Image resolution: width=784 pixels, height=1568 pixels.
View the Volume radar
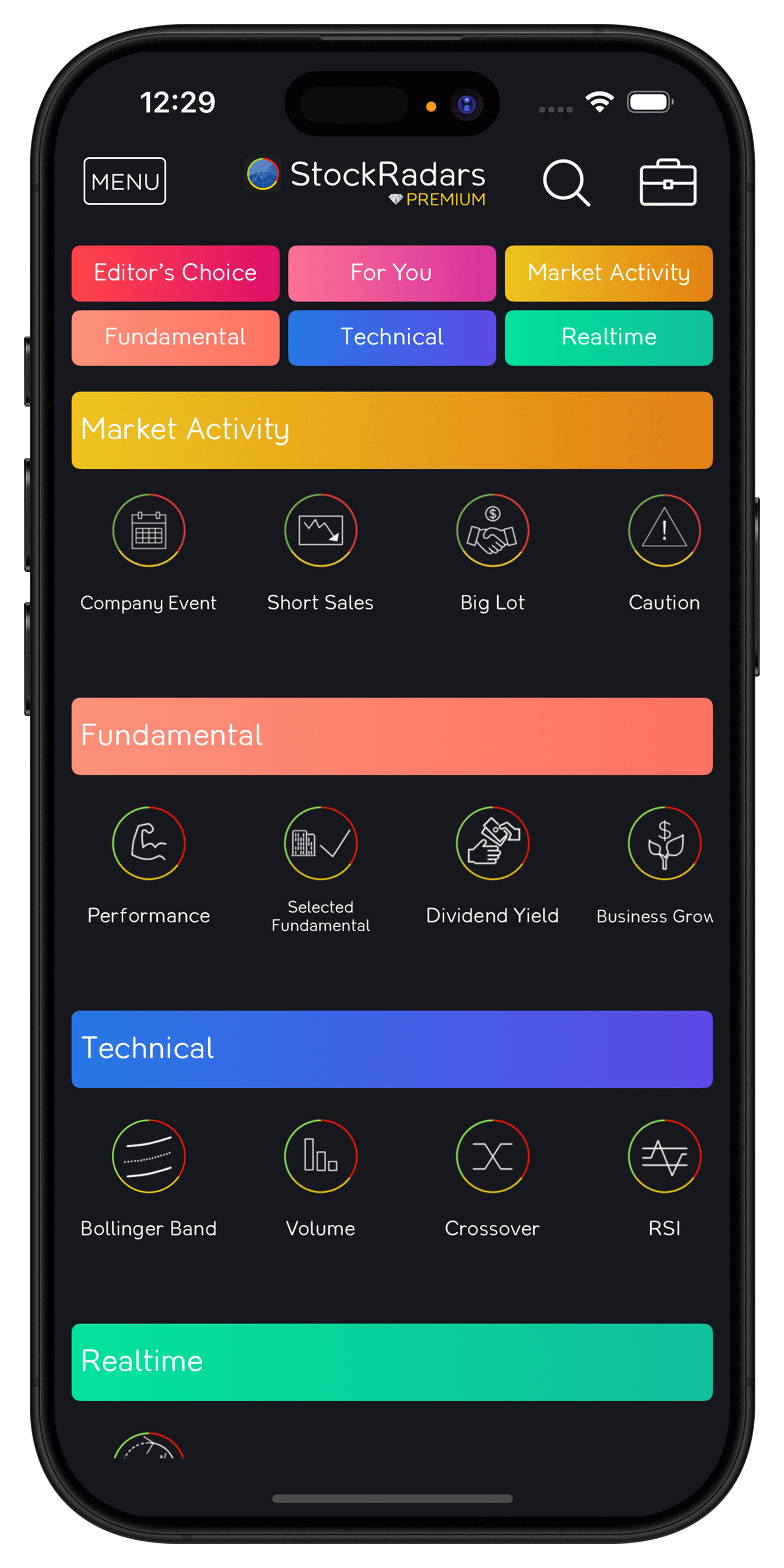(x=320, y=1156)
